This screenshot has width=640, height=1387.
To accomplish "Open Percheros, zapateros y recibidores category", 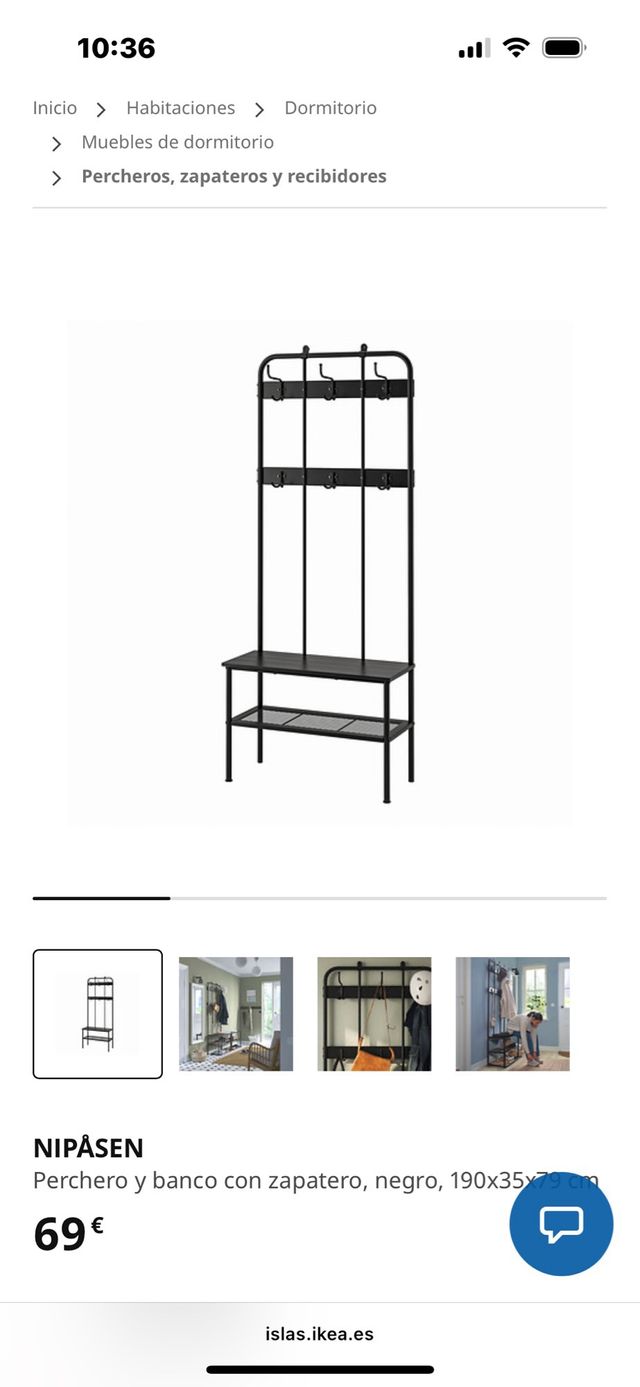I will click(233, 176).
